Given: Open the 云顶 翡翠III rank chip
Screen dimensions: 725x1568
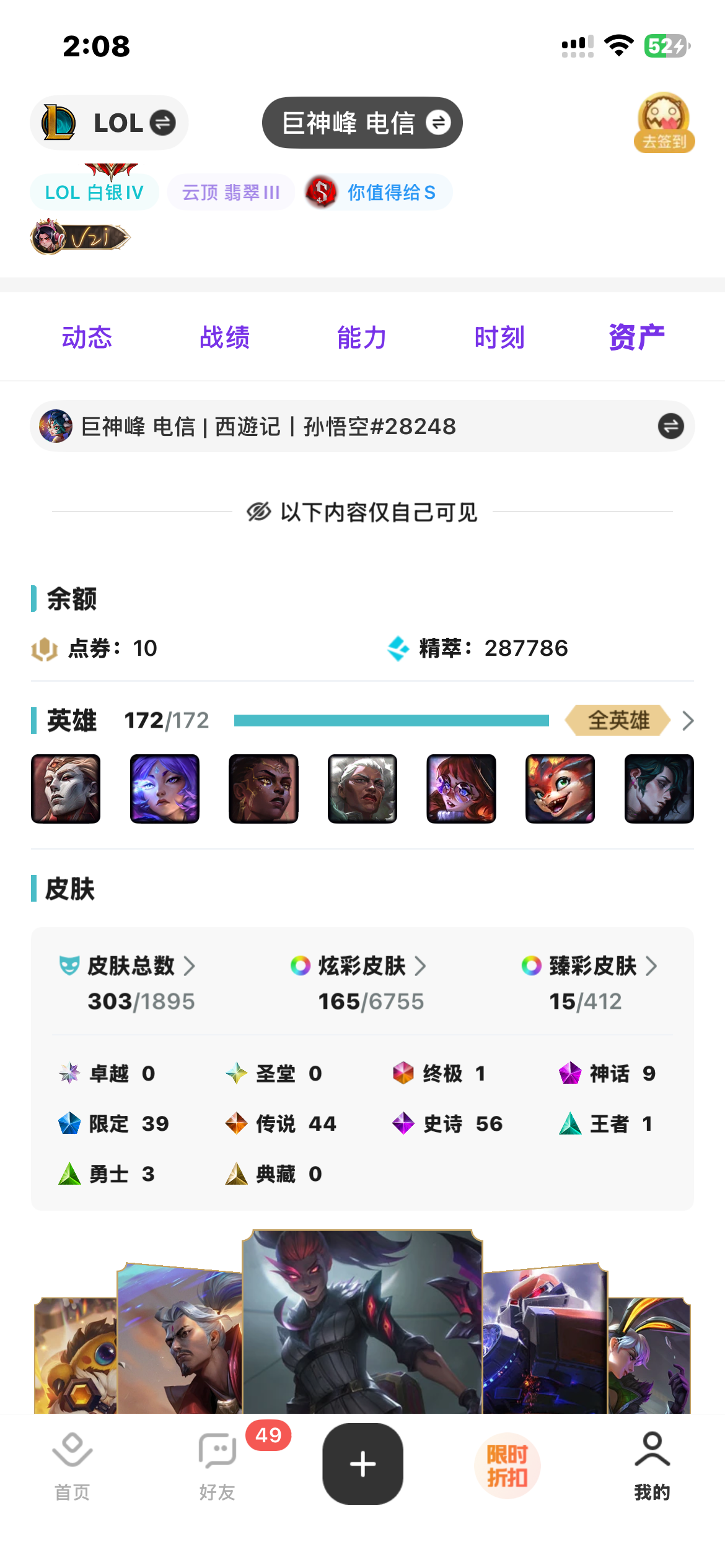Looking at the screenshot, I should point(231,193).
